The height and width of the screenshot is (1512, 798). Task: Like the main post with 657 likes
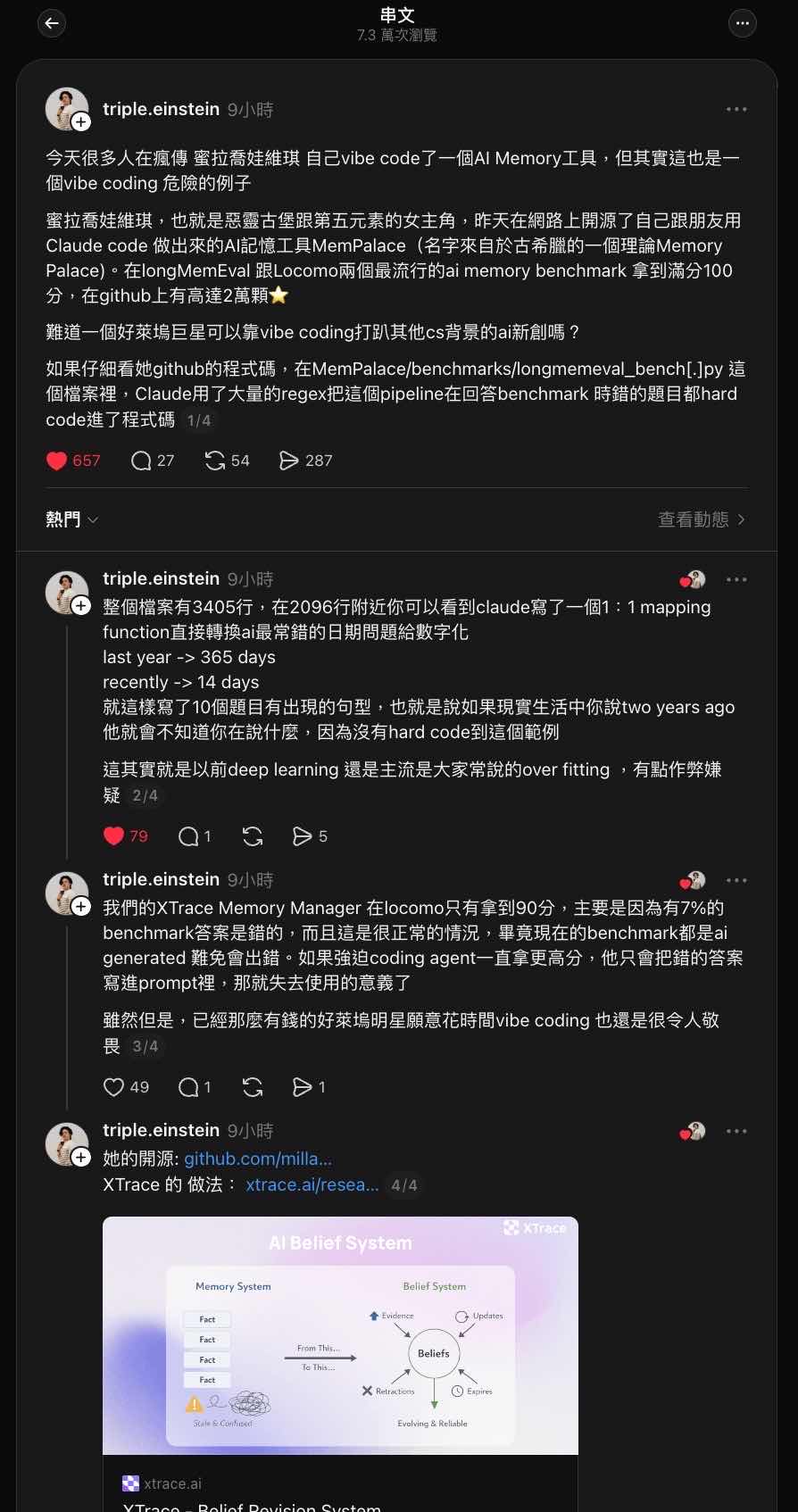pyautogui.click(x=57, y=461)
